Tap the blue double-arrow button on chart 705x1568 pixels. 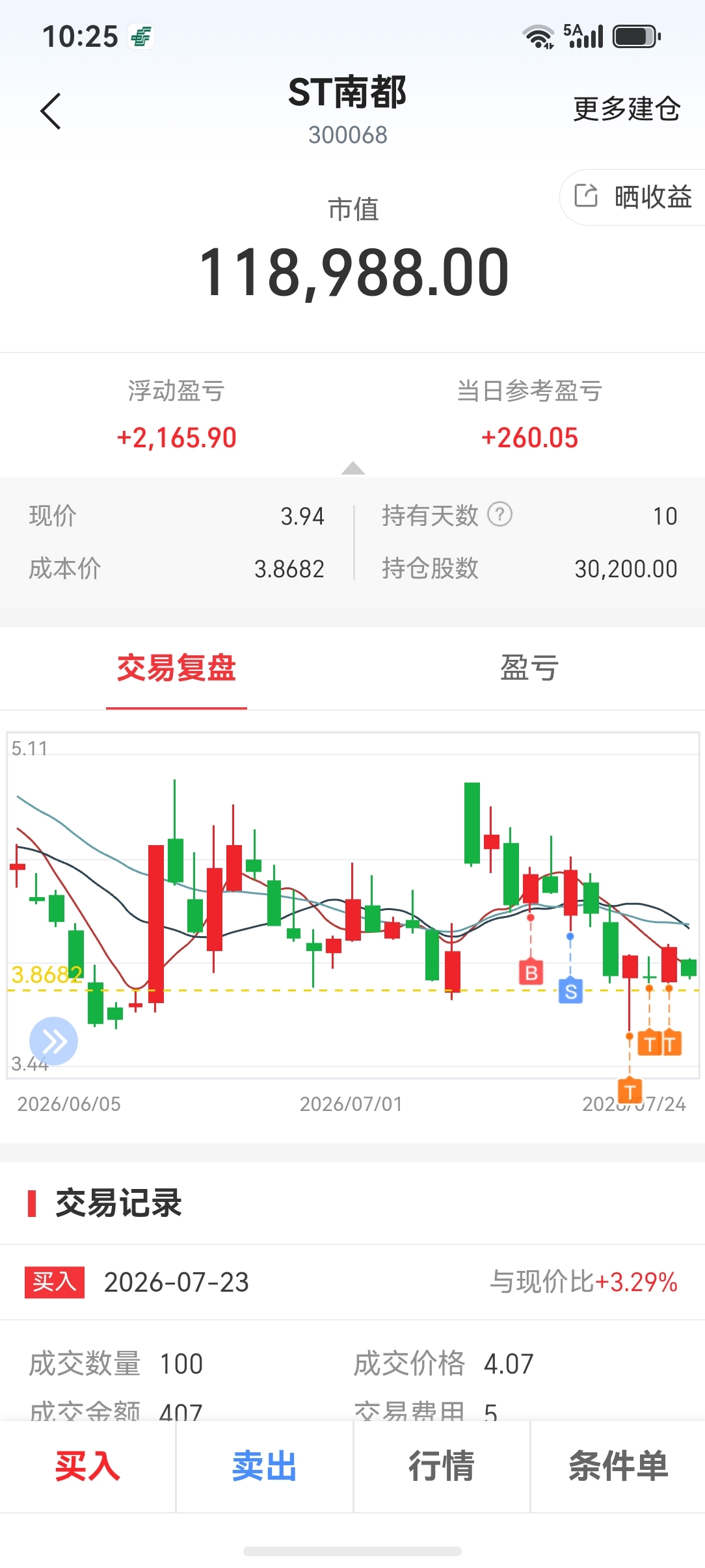pos(53,1041)
